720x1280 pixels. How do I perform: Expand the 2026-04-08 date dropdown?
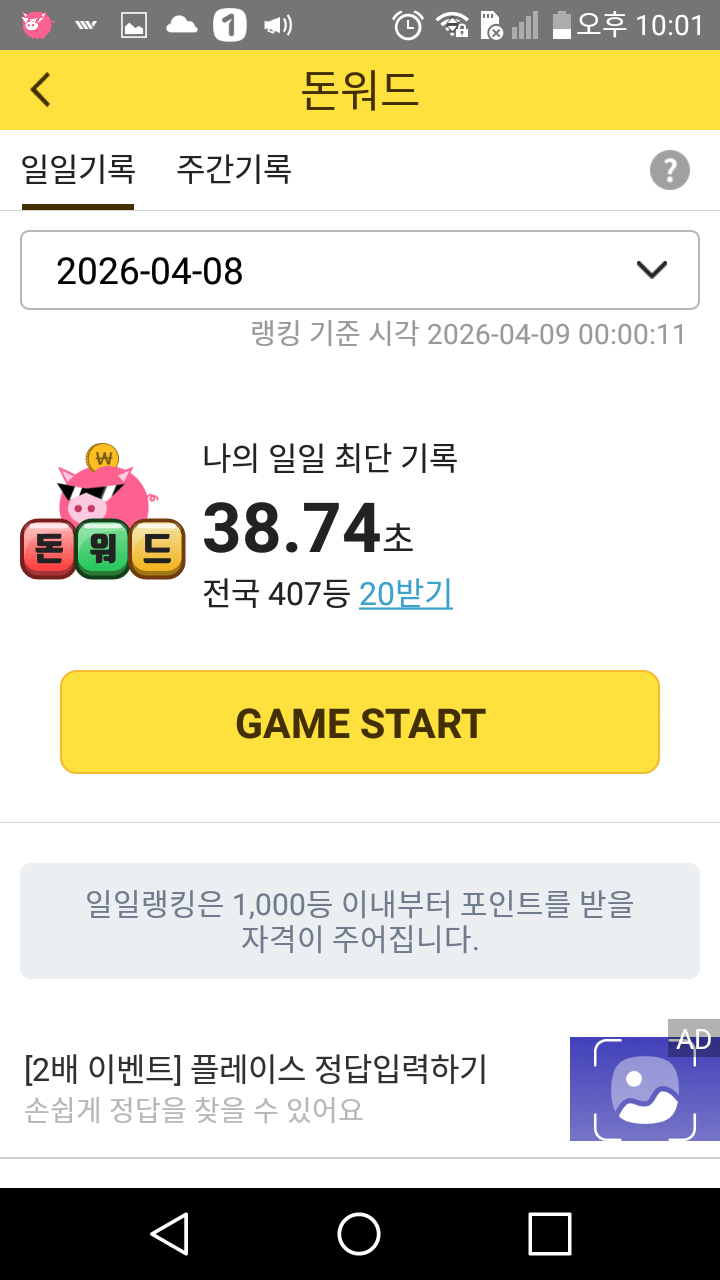click(x=360, y=271)
